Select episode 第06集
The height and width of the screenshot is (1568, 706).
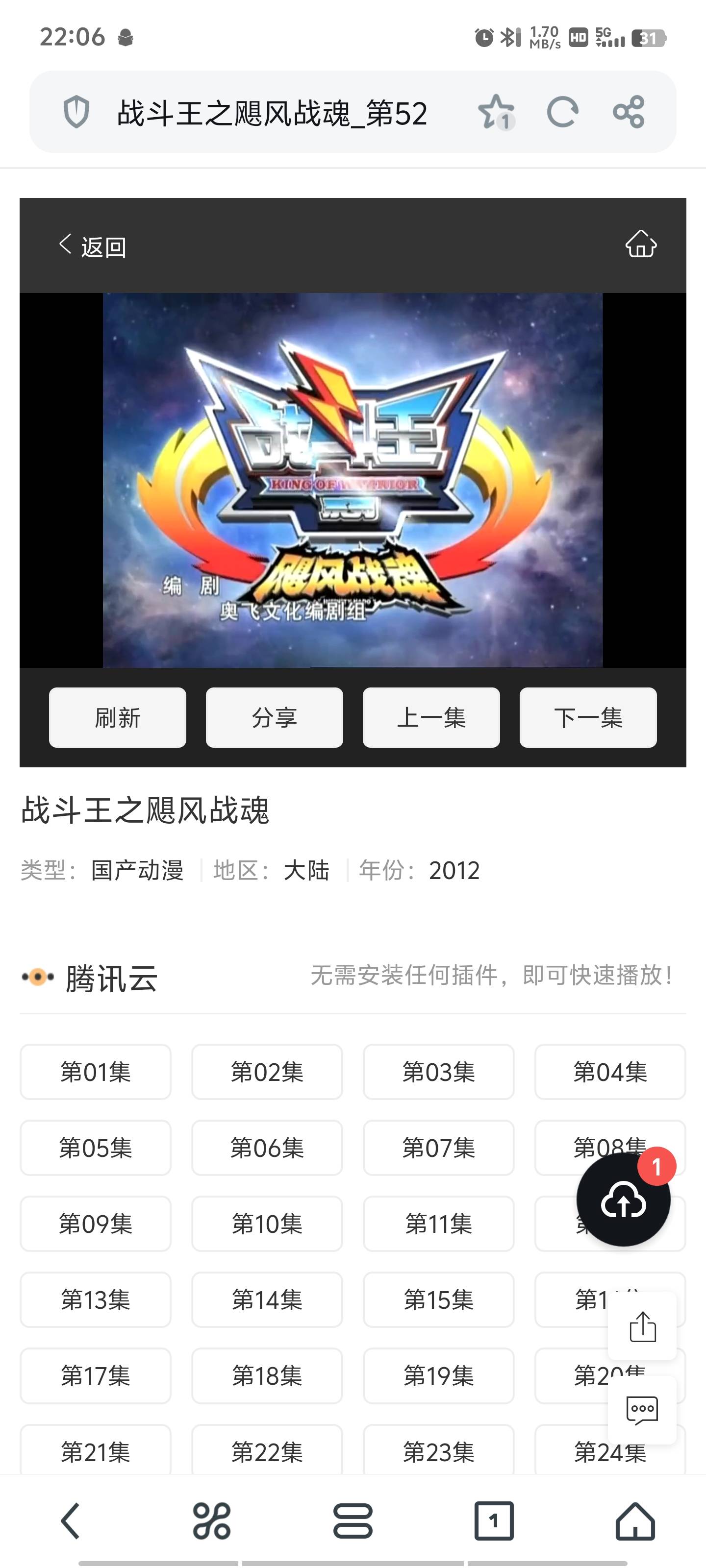tap(267, 1148)
